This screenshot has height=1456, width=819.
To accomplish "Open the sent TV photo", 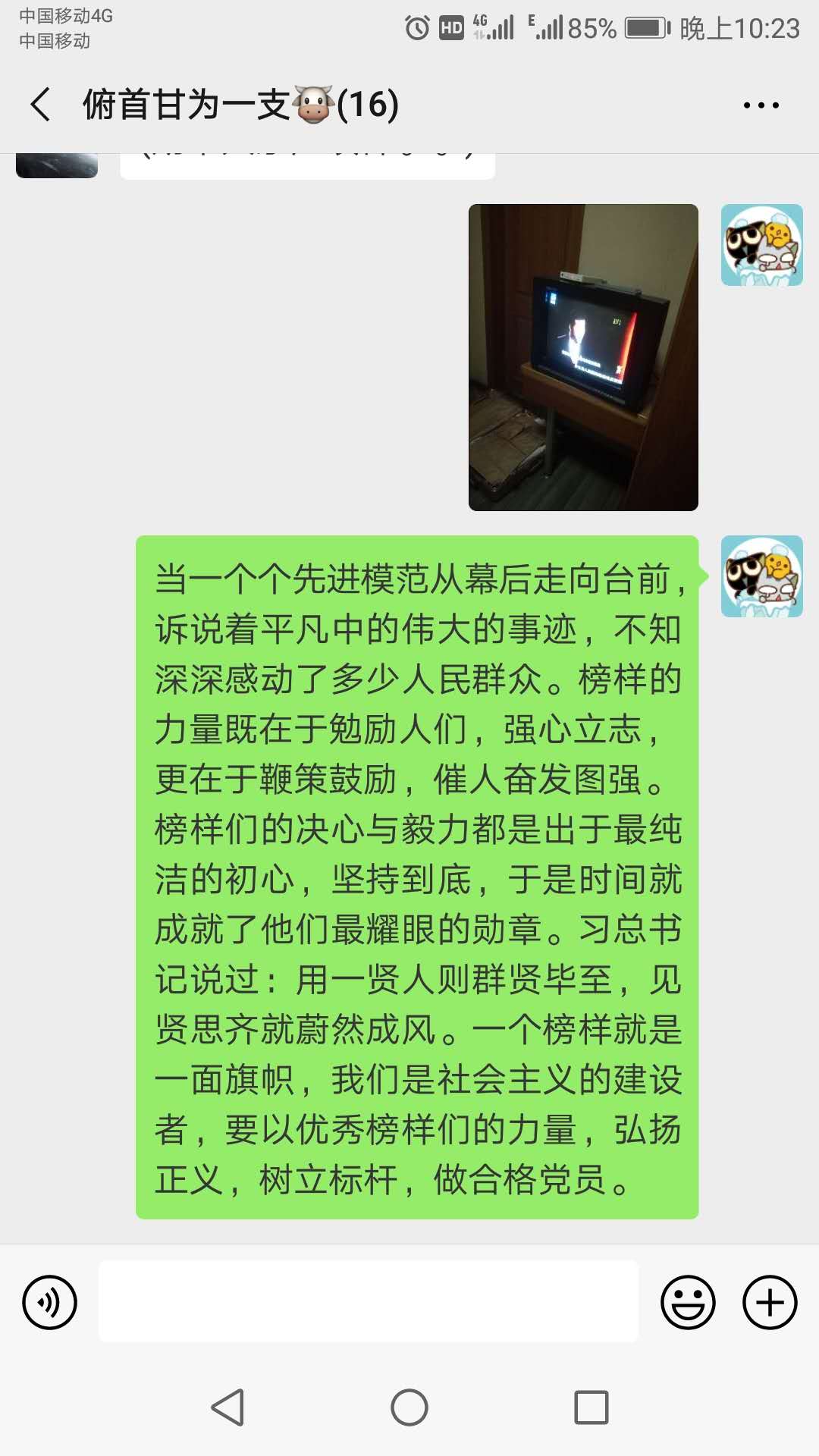I will (583, 357).
